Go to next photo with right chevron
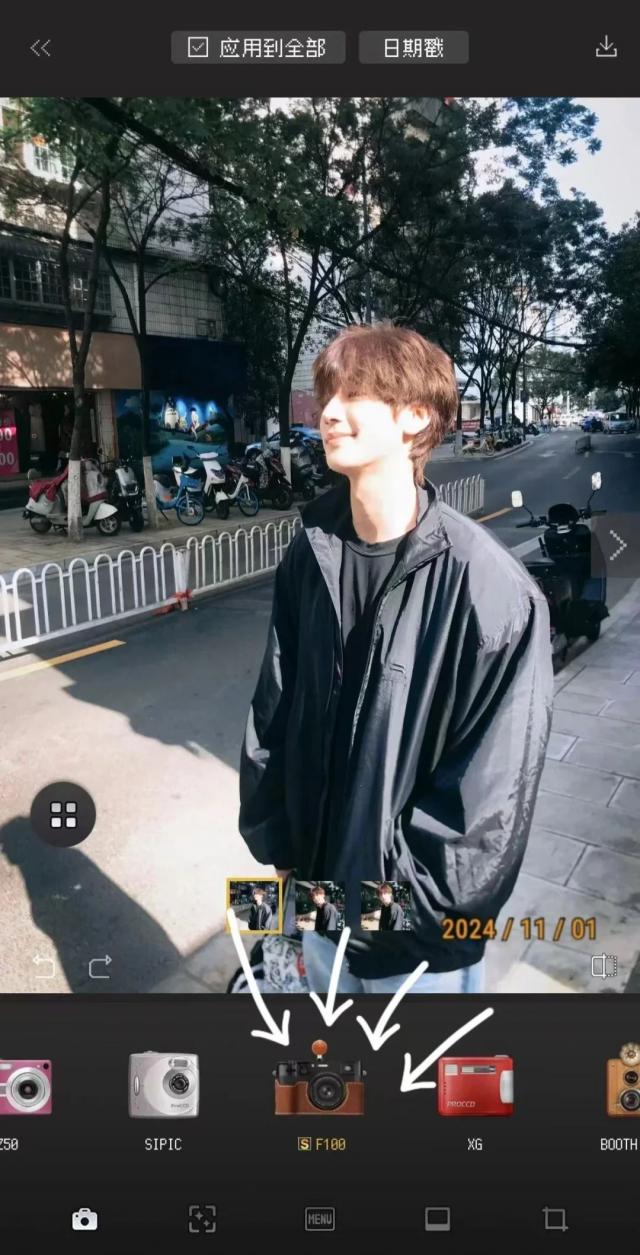This screenshot has height=1255, width=640. click(617, 545)
